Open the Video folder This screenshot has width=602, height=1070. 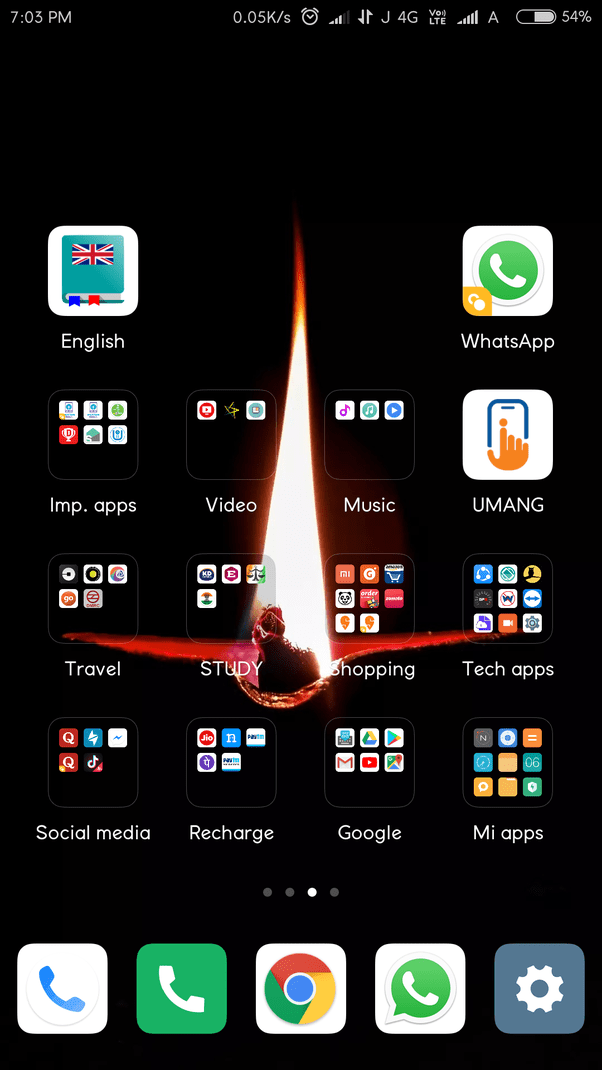coord(231,434)
